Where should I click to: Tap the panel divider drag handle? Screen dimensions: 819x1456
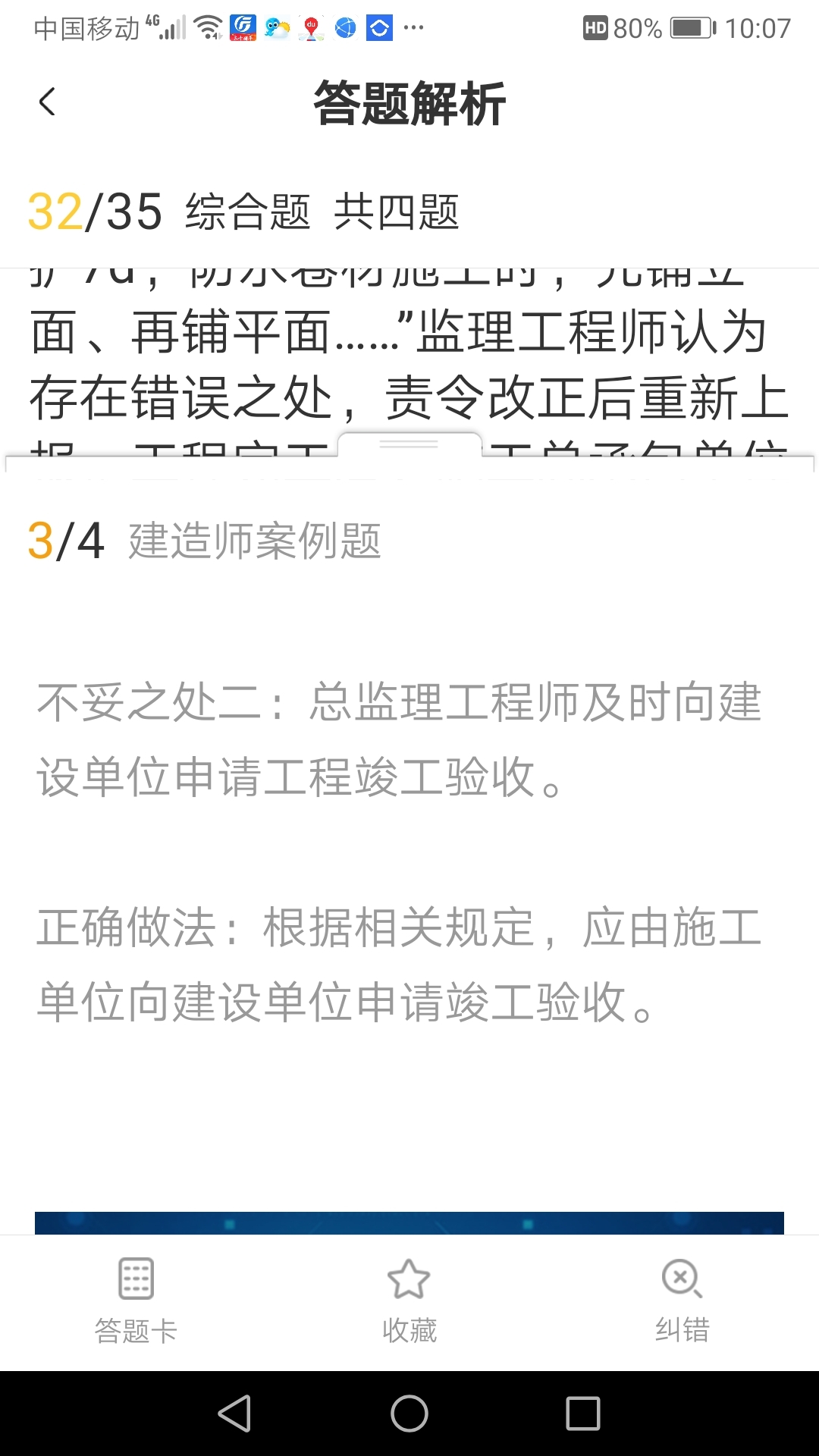click(409, 445)
